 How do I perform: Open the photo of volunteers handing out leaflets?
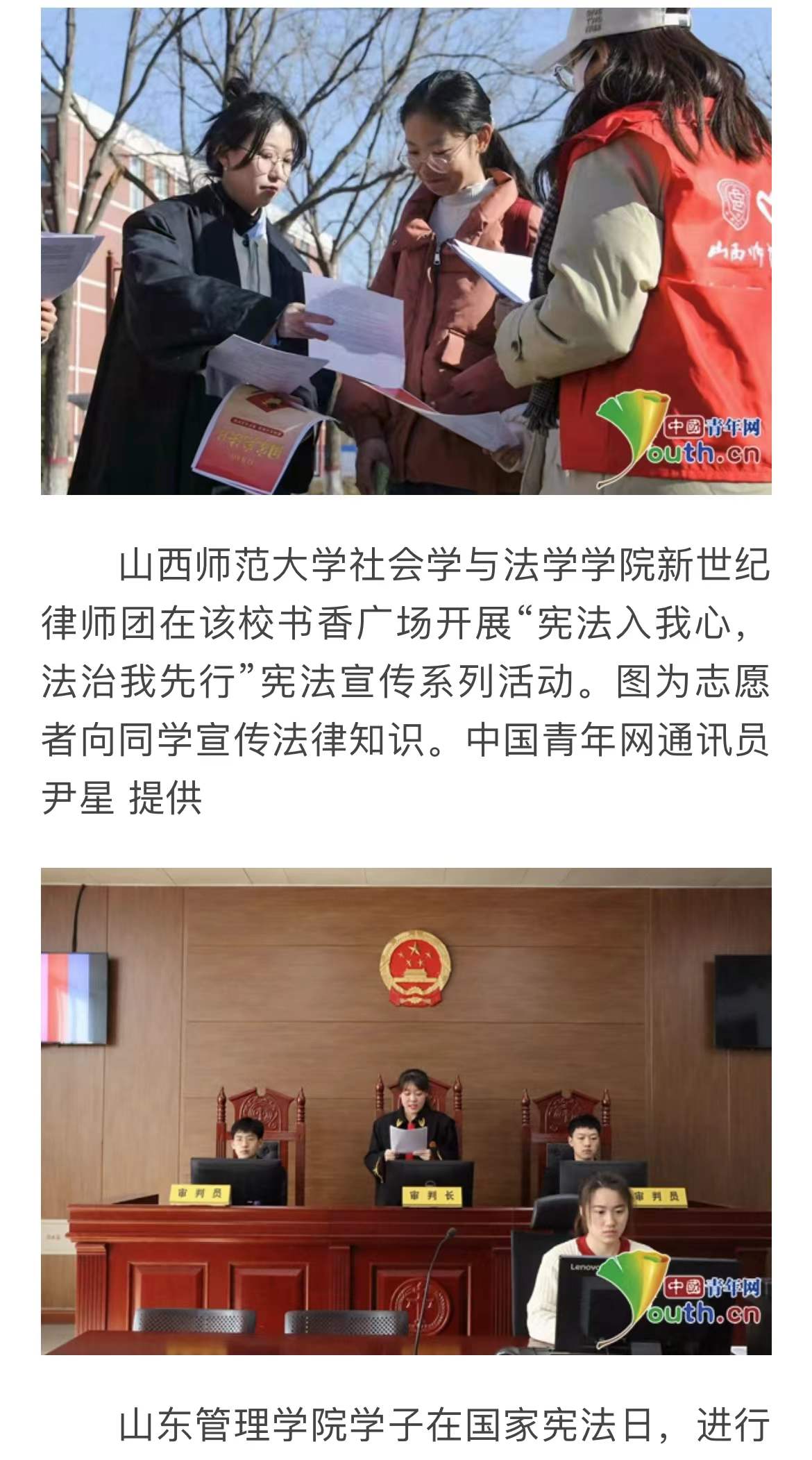coord(406,251)
